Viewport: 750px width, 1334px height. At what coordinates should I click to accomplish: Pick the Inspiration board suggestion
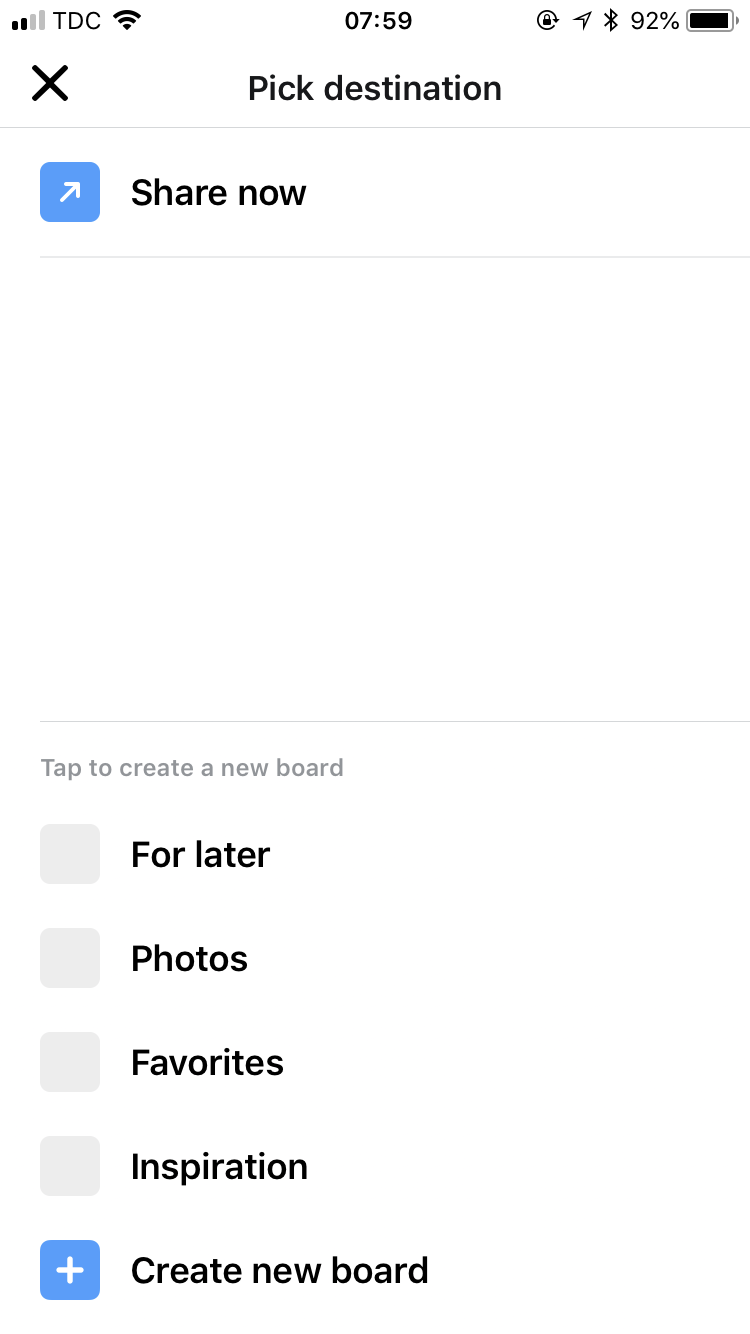pyautogui.click(x=395, y=1166)
